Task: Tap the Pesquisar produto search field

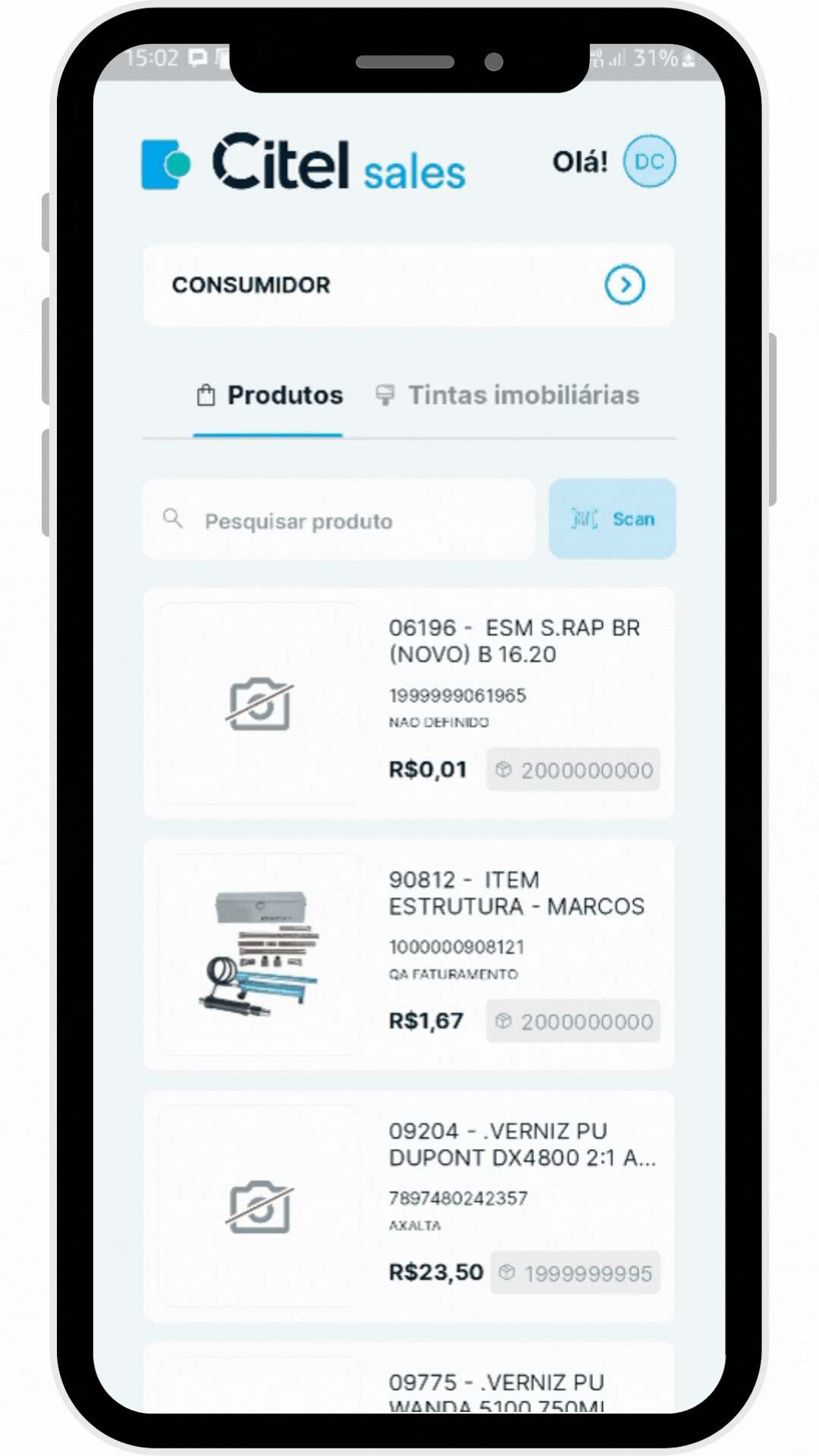Action: point(339,520)
